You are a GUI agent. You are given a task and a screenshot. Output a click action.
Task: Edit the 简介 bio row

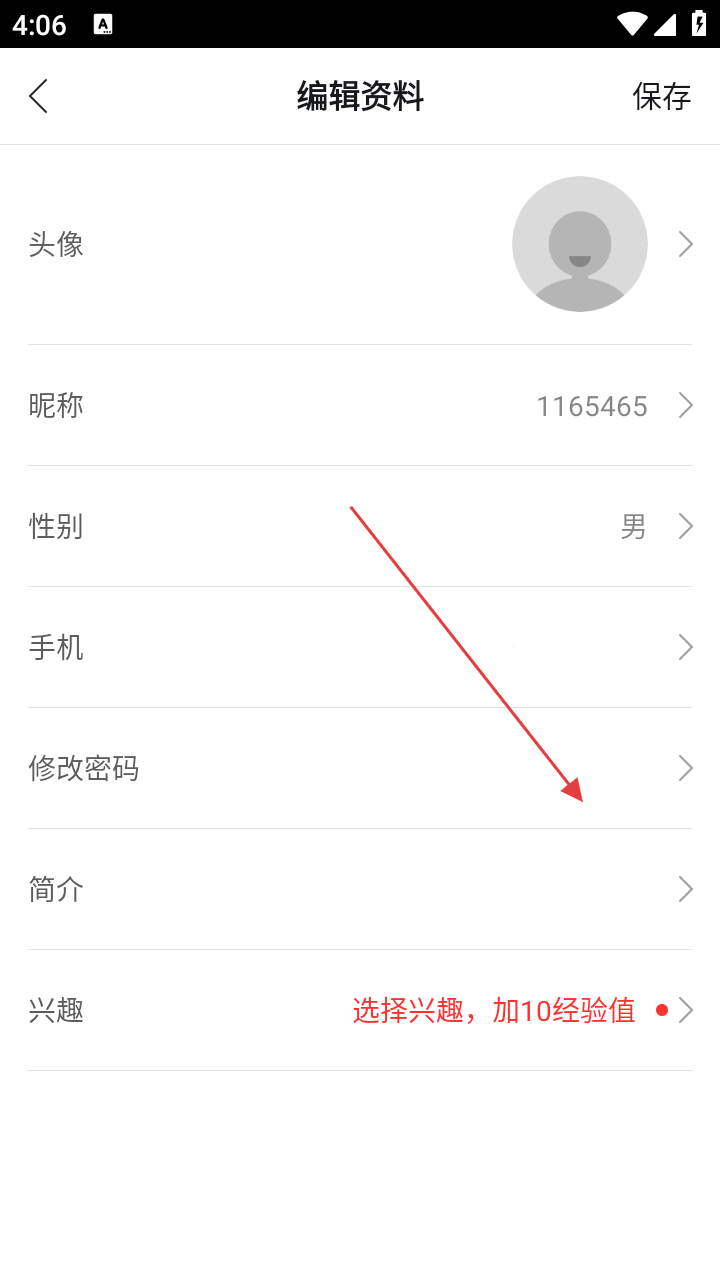pyautogui.click(x=360, y=890)
